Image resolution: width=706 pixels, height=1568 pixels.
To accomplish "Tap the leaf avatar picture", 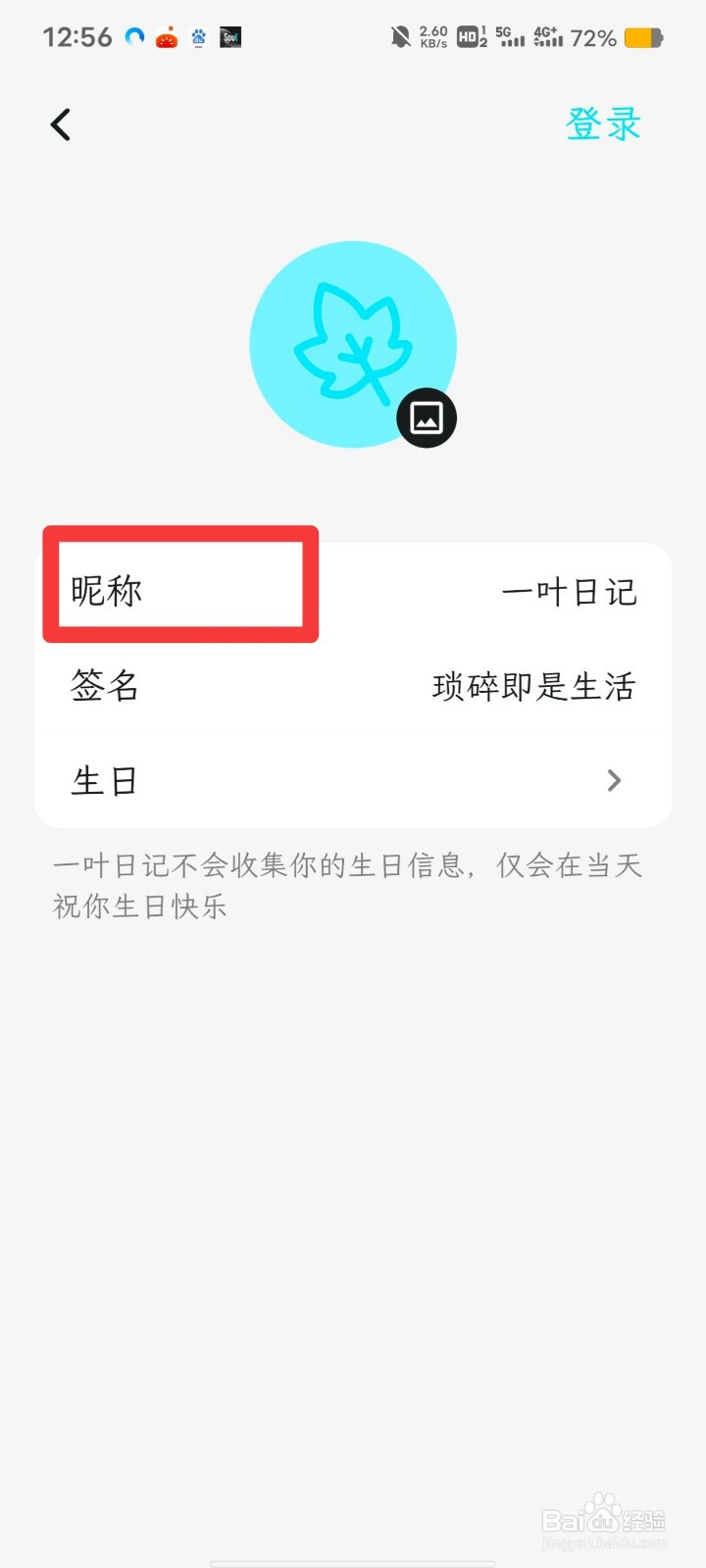I will click(x=353, y=343).
